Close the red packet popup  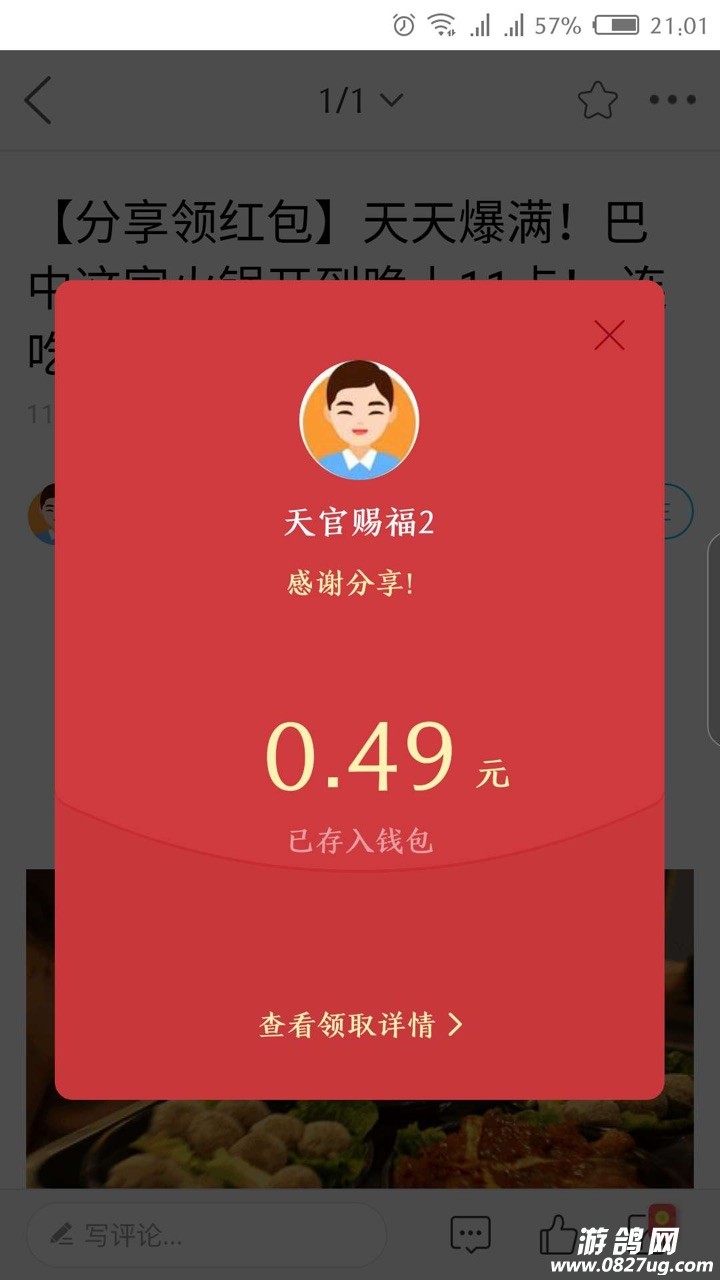pyautogui.click(x=609, y=336)
